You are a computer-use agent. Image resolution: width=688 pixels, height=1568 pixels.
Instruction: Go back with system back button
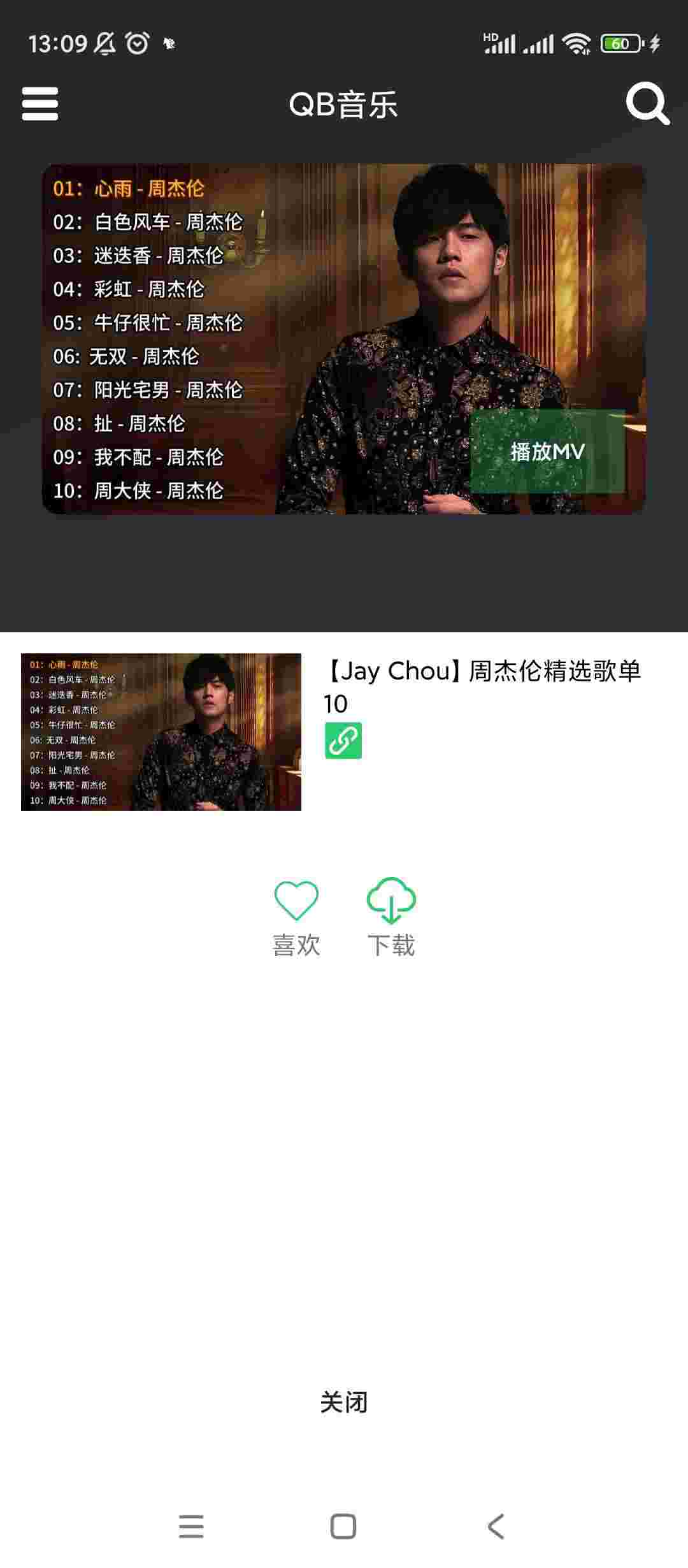pos(496,1526)
